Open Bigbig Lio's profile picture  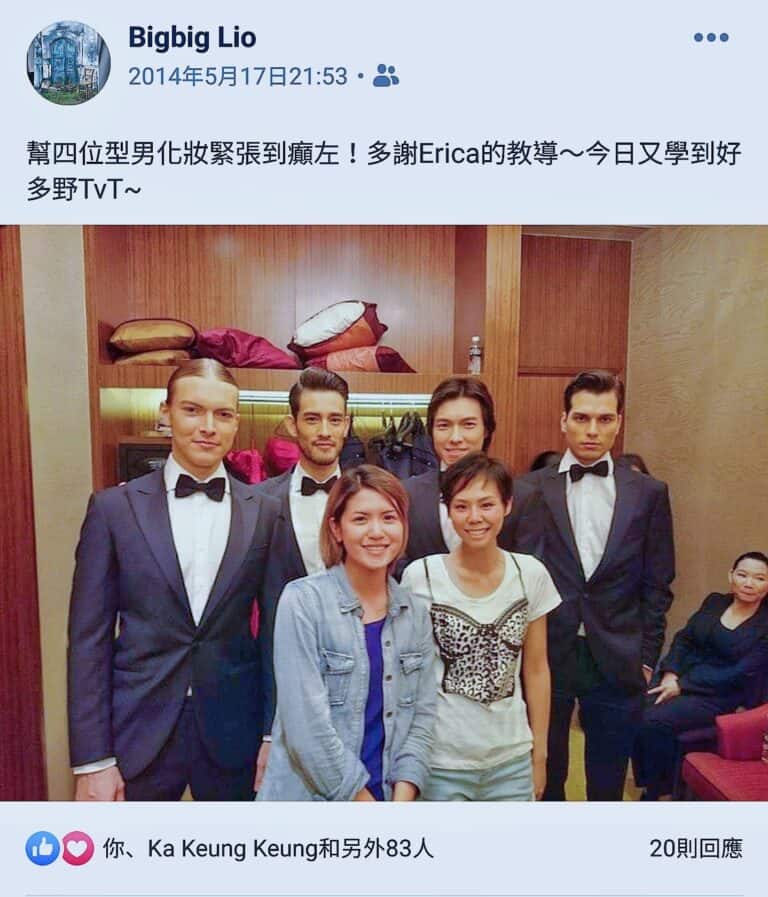(68, 62)
